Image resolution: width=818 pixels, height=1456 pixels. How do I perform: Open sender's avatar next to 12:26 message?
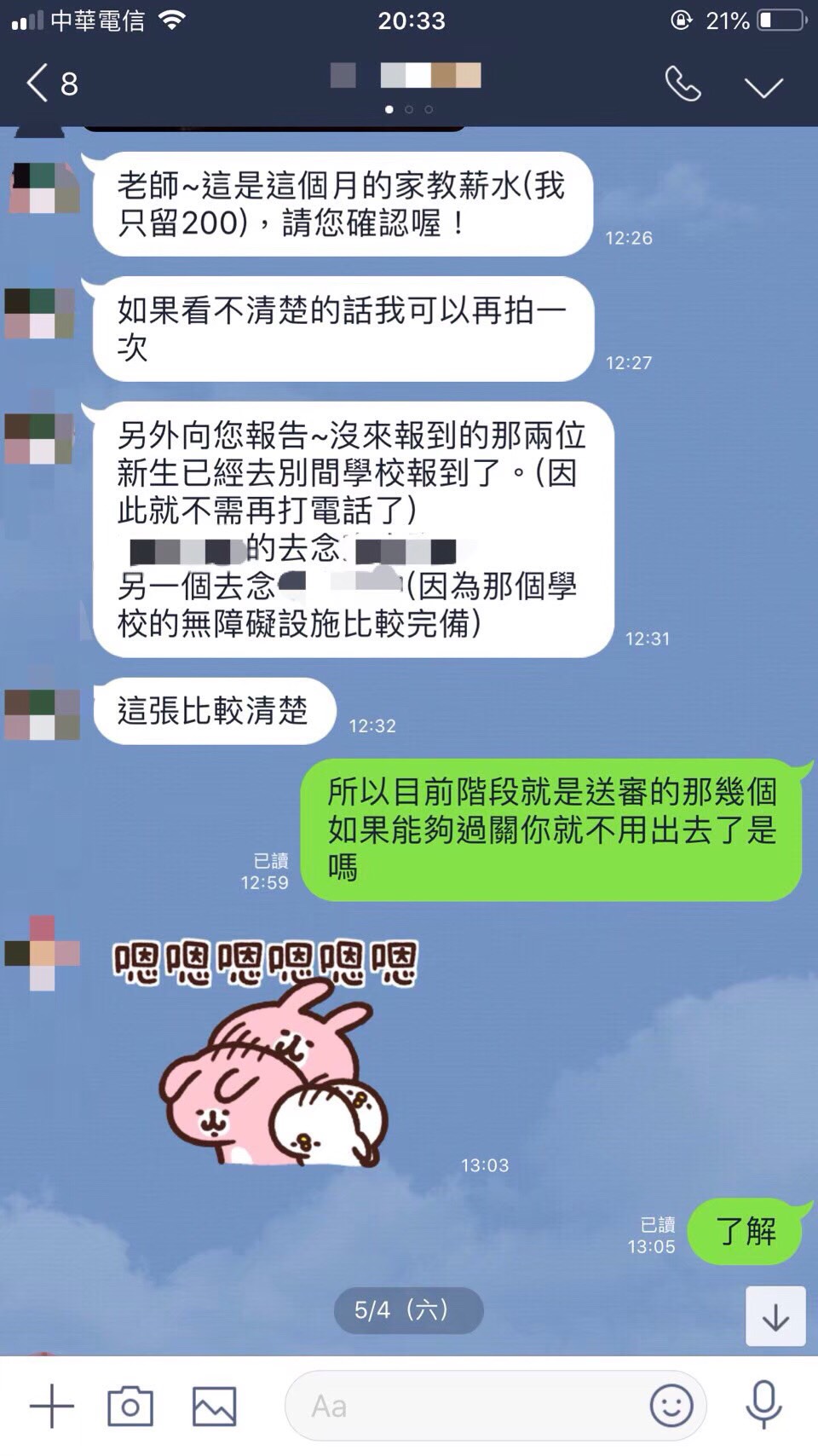pyautogui.click(x=43, y=188)
